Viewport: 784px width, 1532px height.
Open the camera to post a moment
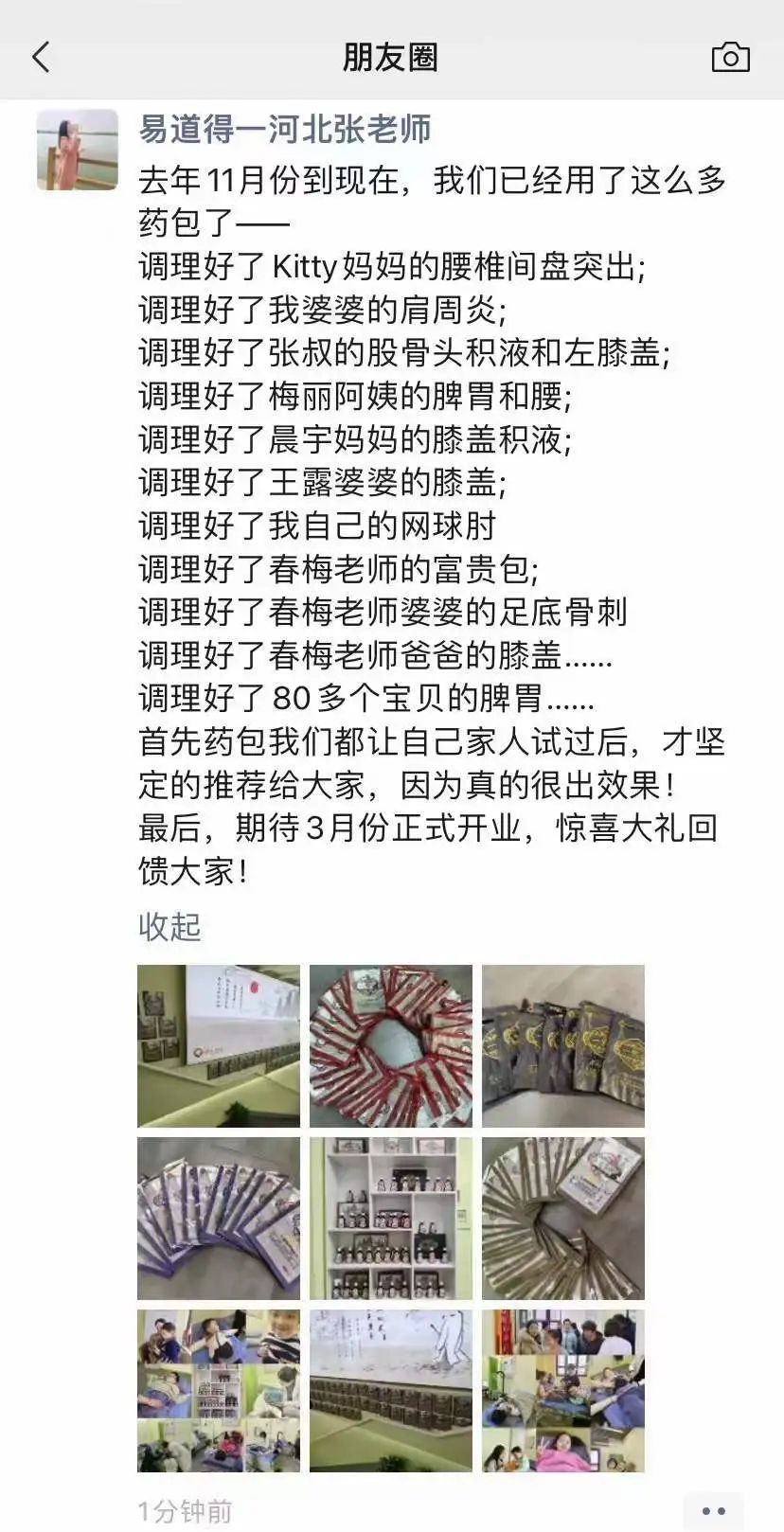pyautogui.click(x=730, y=58)
